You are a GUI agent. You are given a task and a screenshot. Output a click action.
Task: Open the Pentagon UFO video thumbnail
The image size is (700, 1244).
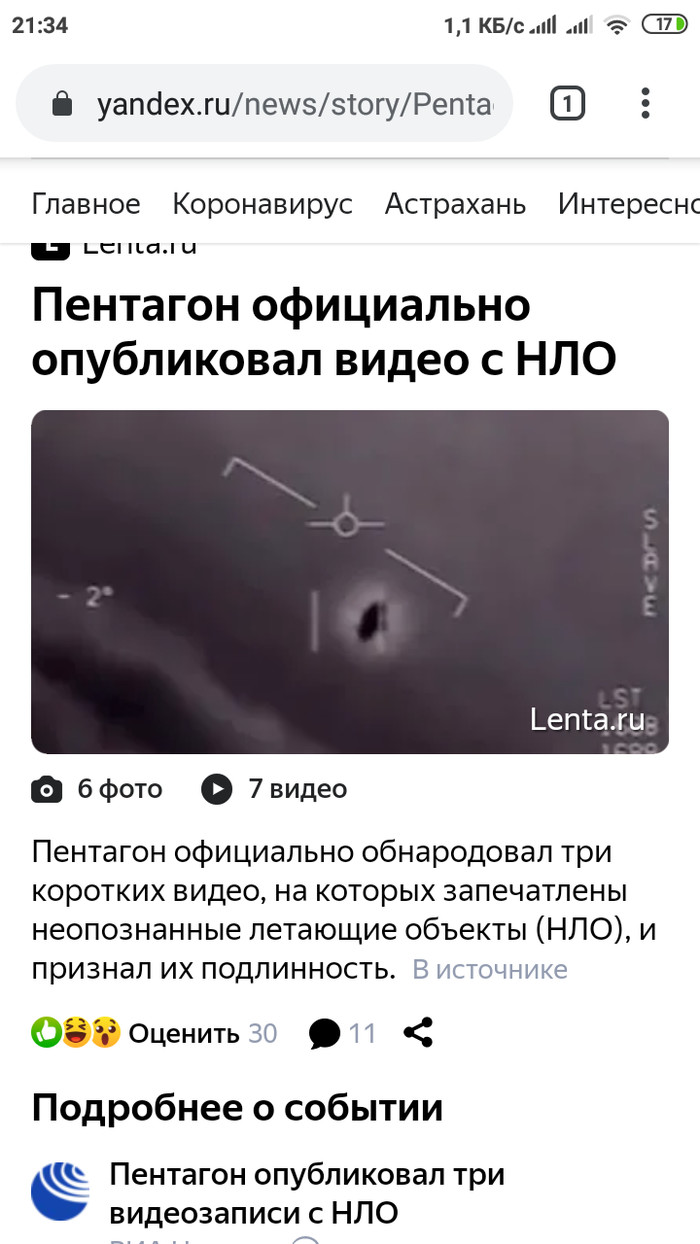349,581
